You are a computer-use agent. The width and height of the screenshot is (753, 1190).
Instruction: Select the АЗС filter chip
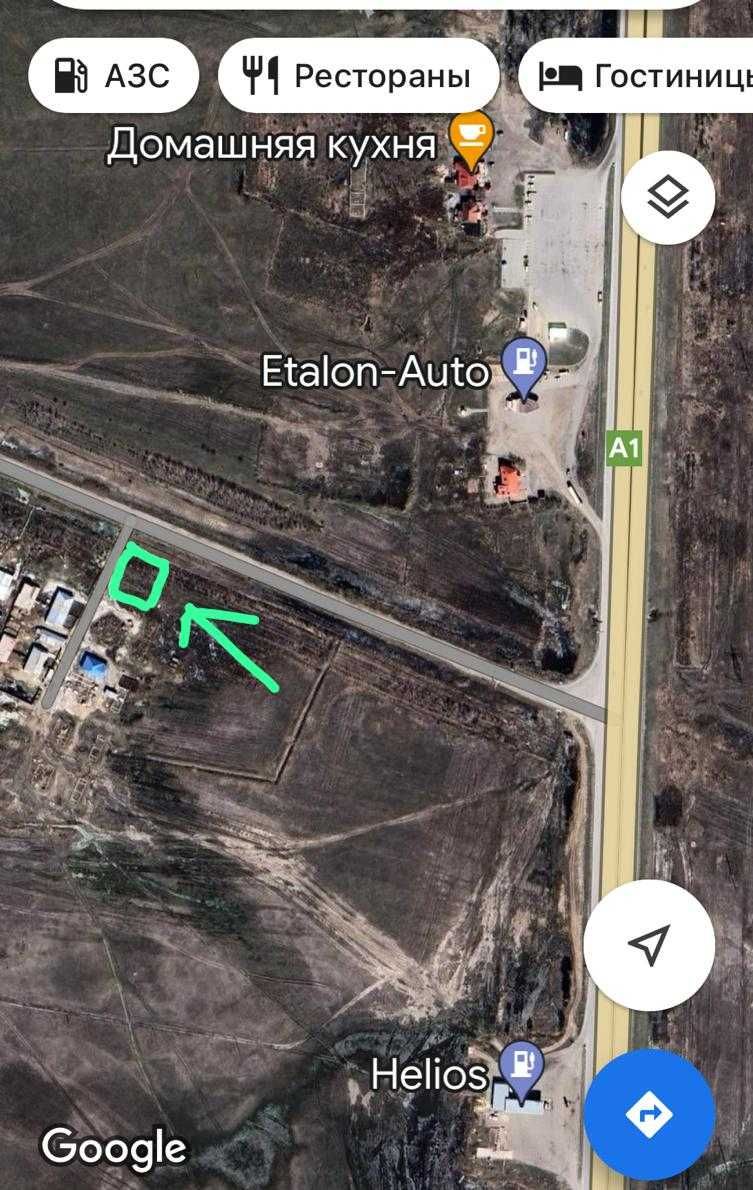[113, 75]
